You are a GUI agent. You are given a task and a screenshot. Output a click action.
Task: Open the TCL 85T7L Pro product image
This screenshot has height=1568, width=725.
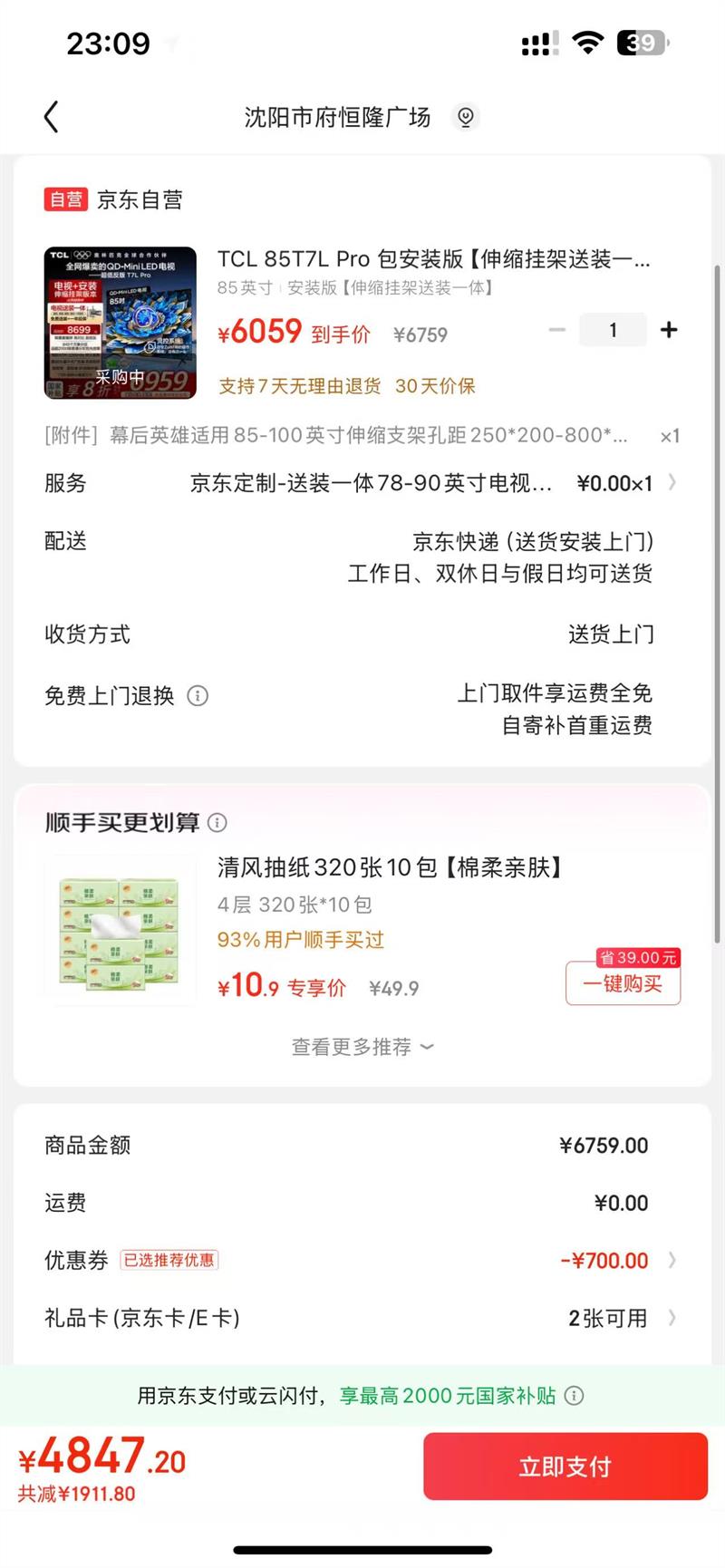click(x=121, y=323)
